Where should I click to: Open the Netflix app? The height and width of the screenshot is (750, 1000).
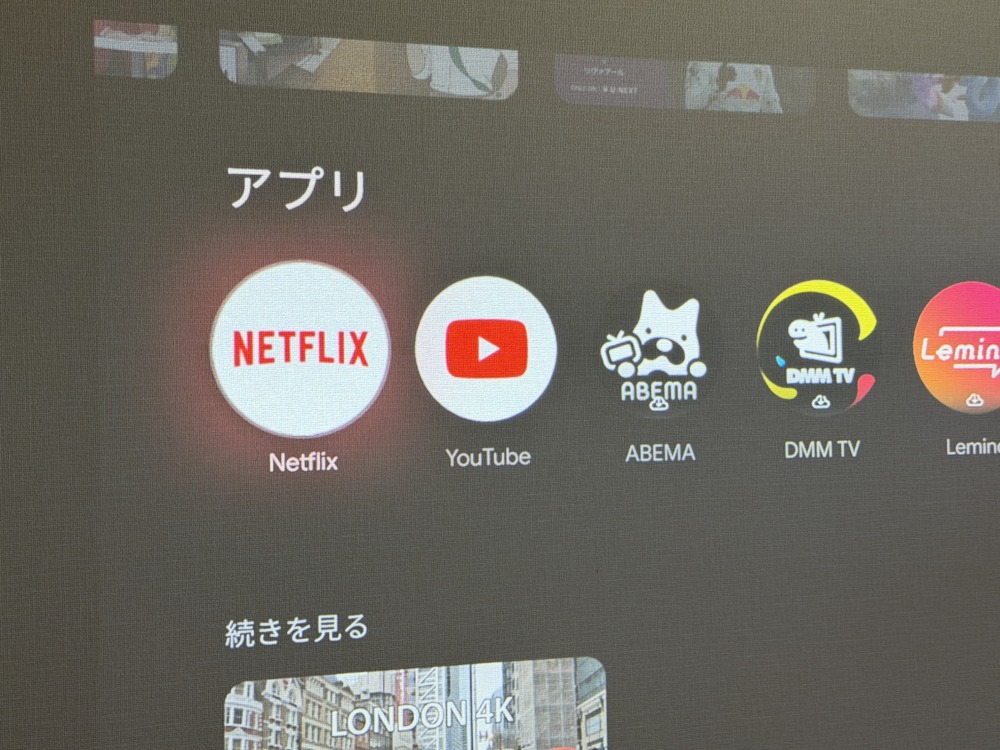301,349
